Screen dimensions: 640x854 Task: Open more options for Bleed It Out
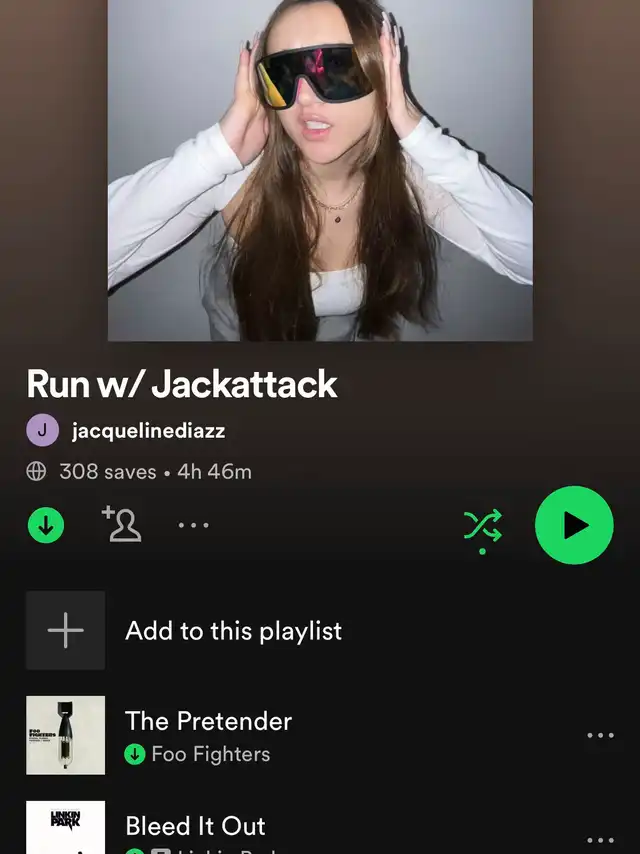tap(600, 840)
